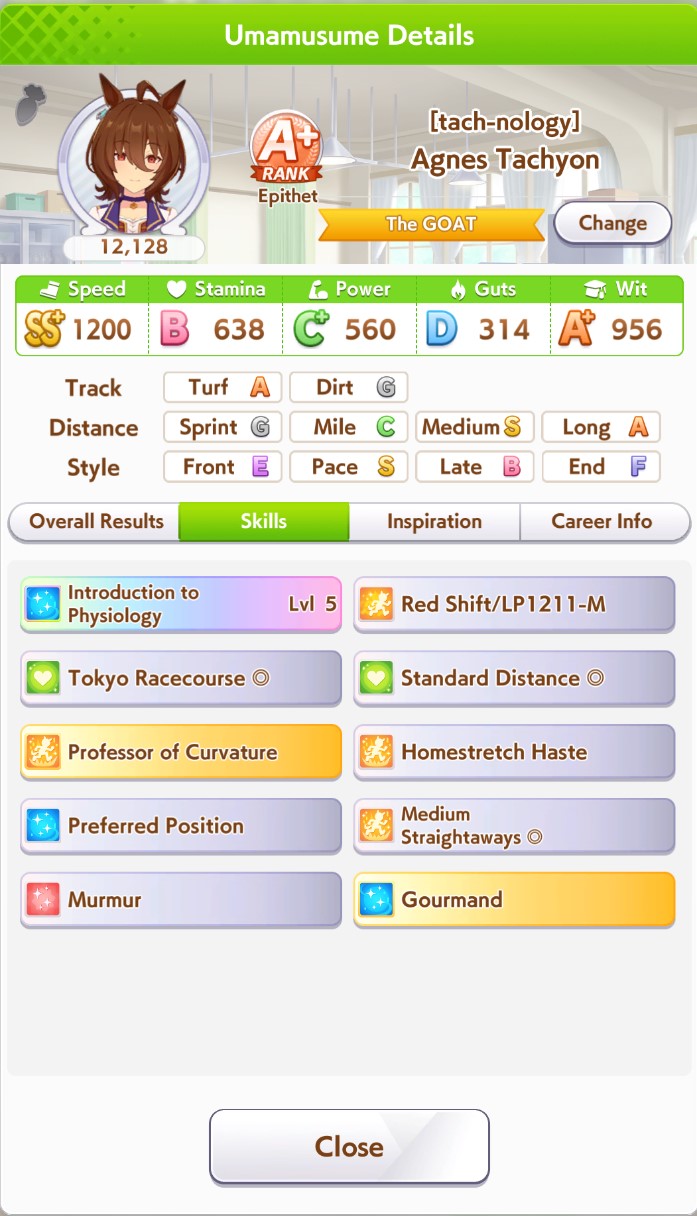
Task: Change the epithet
Action: [x=613, y=224]
